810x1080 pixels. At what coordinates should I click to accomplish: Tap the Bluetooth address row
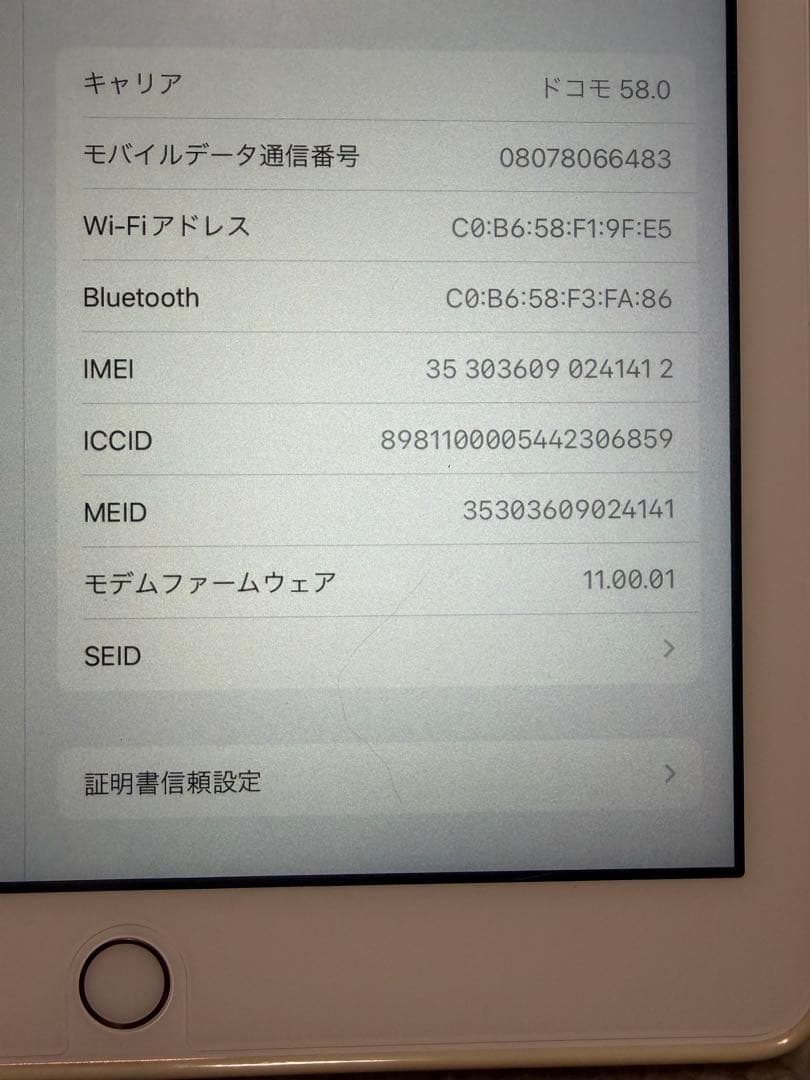380,297
